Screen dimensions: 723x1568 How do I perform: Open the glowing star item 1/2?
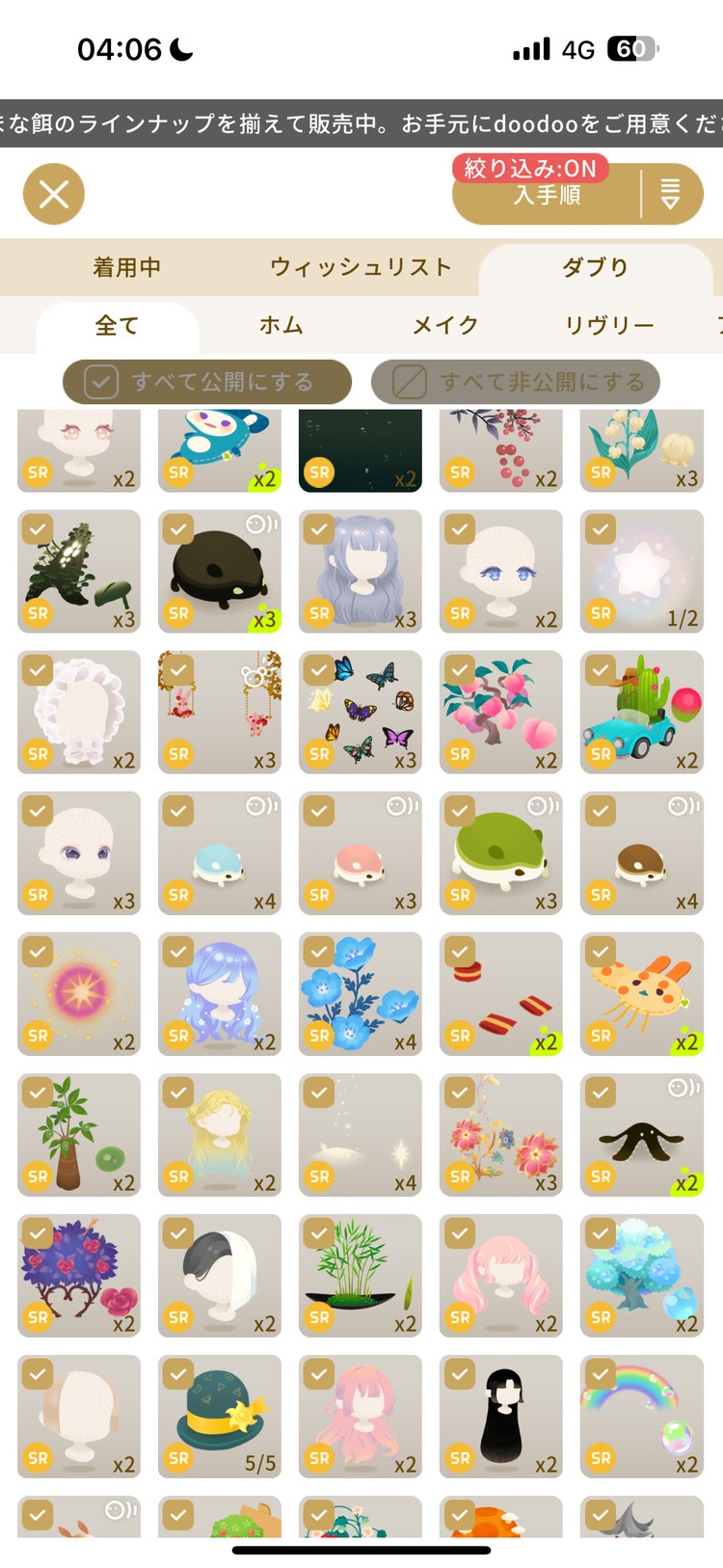[x=642, y=572]
